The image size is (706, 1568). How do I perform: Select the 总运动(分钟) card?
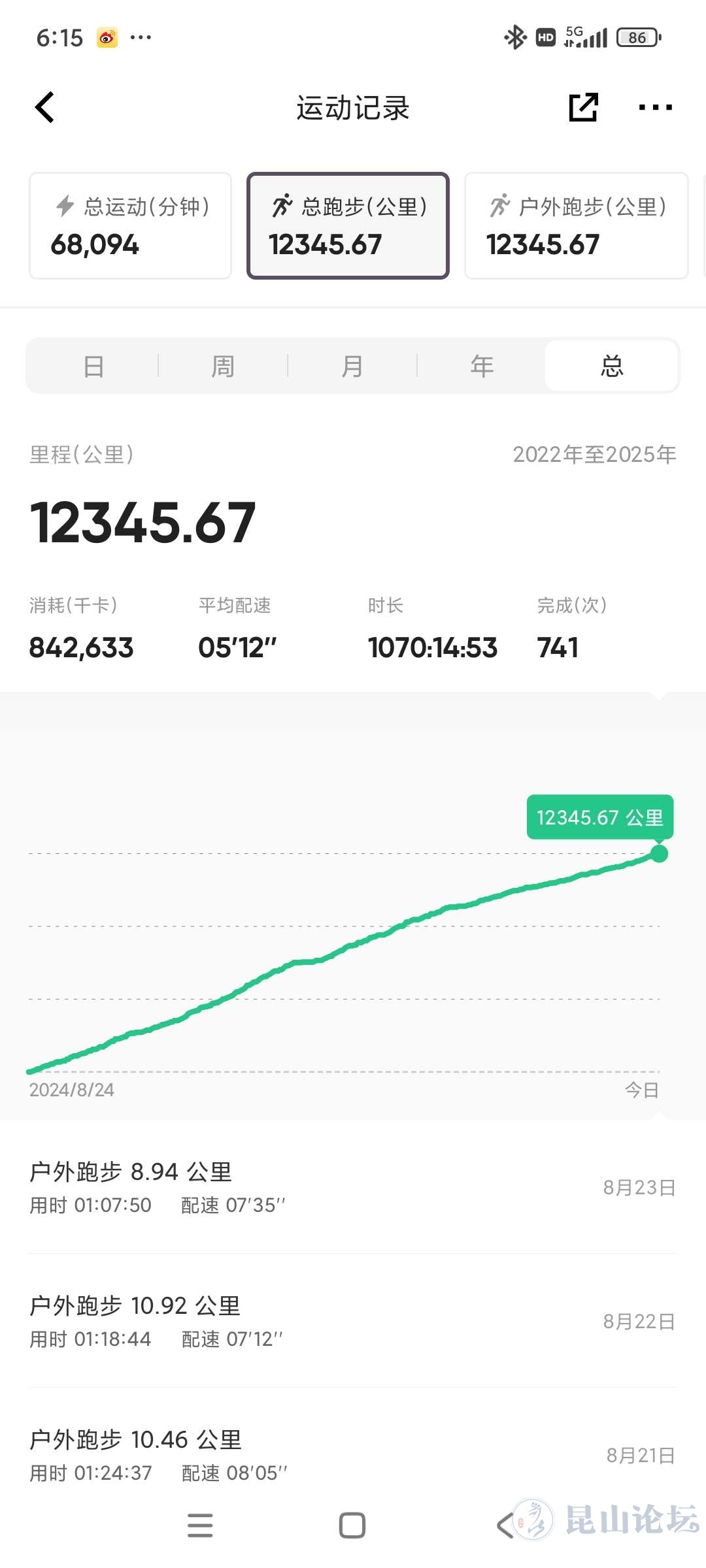click(x=130, y=226)
